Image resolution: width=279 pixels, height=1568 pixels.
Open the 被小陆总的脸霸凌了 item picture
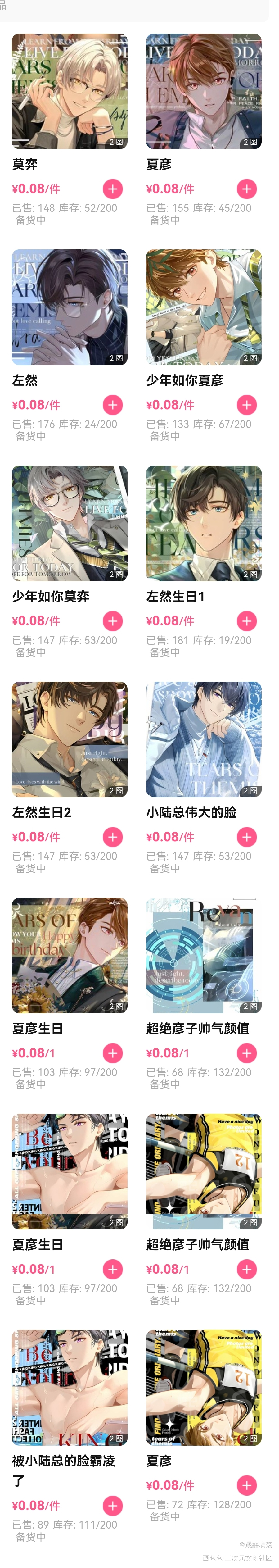[x=70, y=1388]
